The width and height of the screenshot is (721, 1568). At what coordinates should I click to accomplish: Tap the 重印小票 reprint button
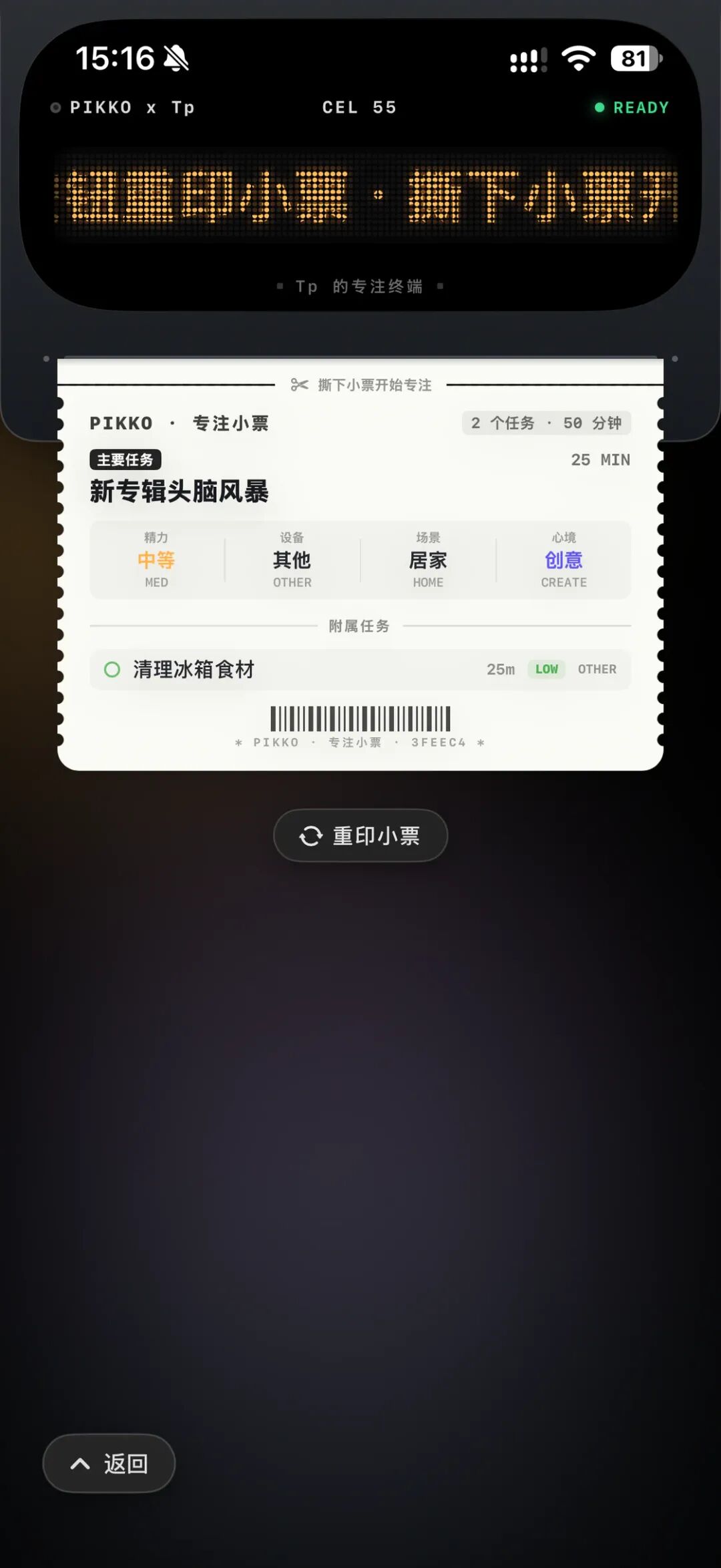[x=360, y=835]
